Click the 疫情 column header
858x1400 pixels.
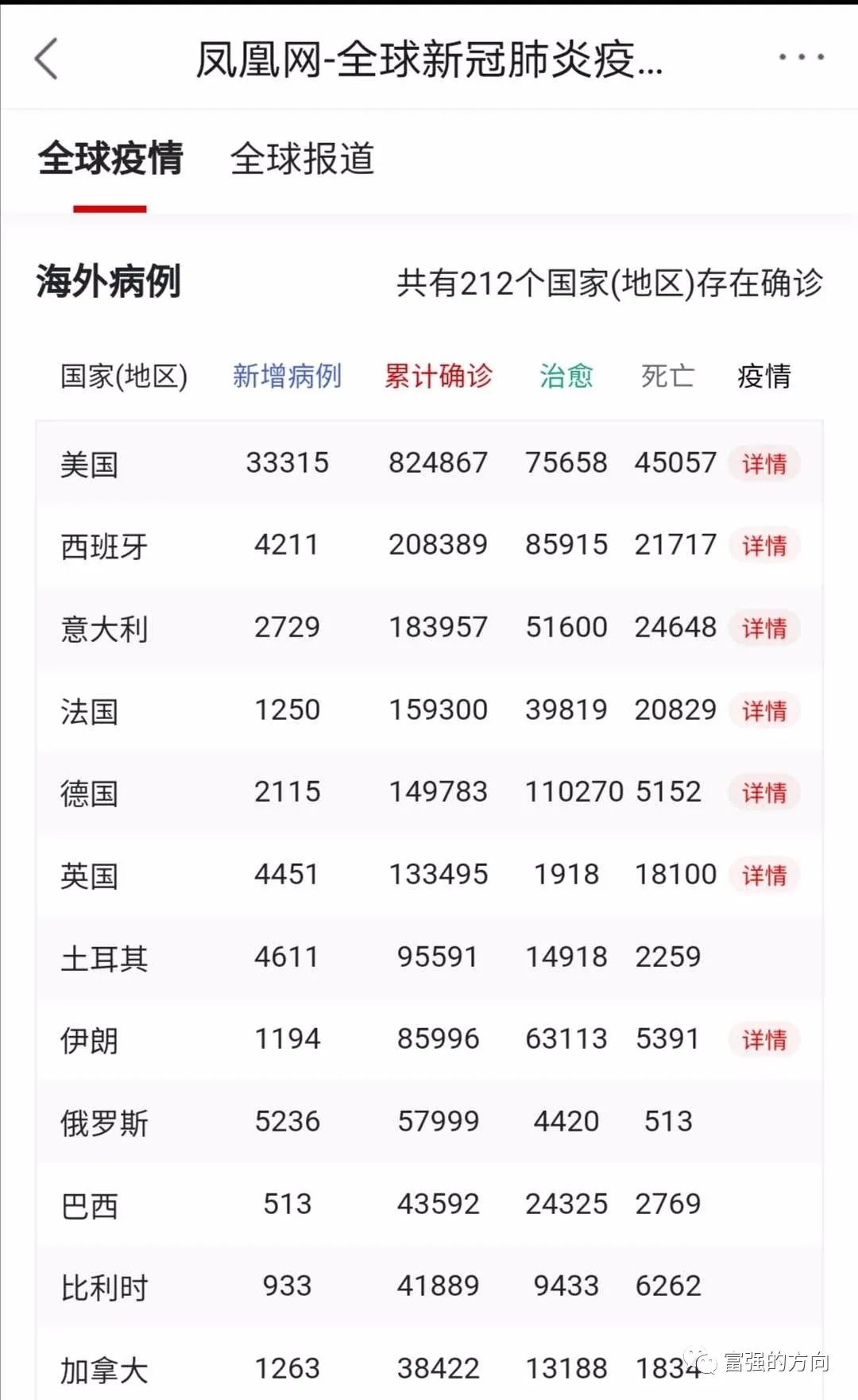coord(763,377)
